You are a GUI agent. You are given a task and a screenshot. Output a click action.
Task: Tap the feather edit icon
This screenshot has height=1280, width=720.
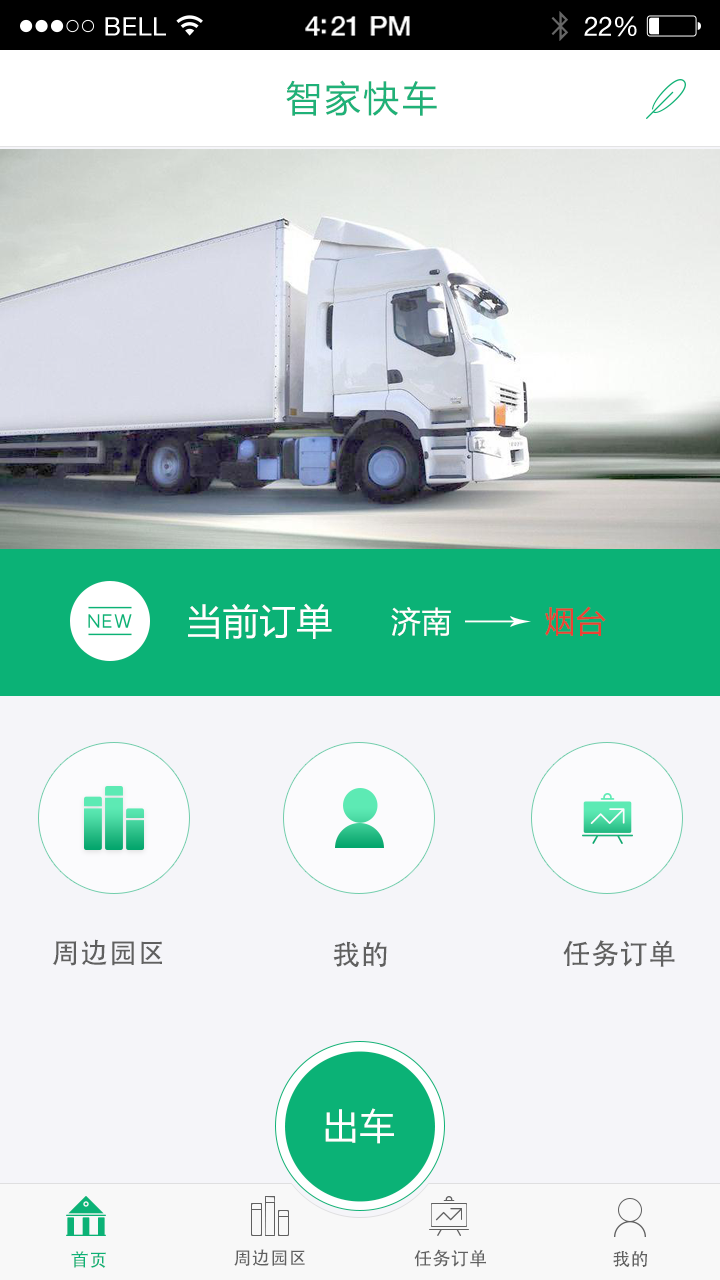[x=666, y=99]
